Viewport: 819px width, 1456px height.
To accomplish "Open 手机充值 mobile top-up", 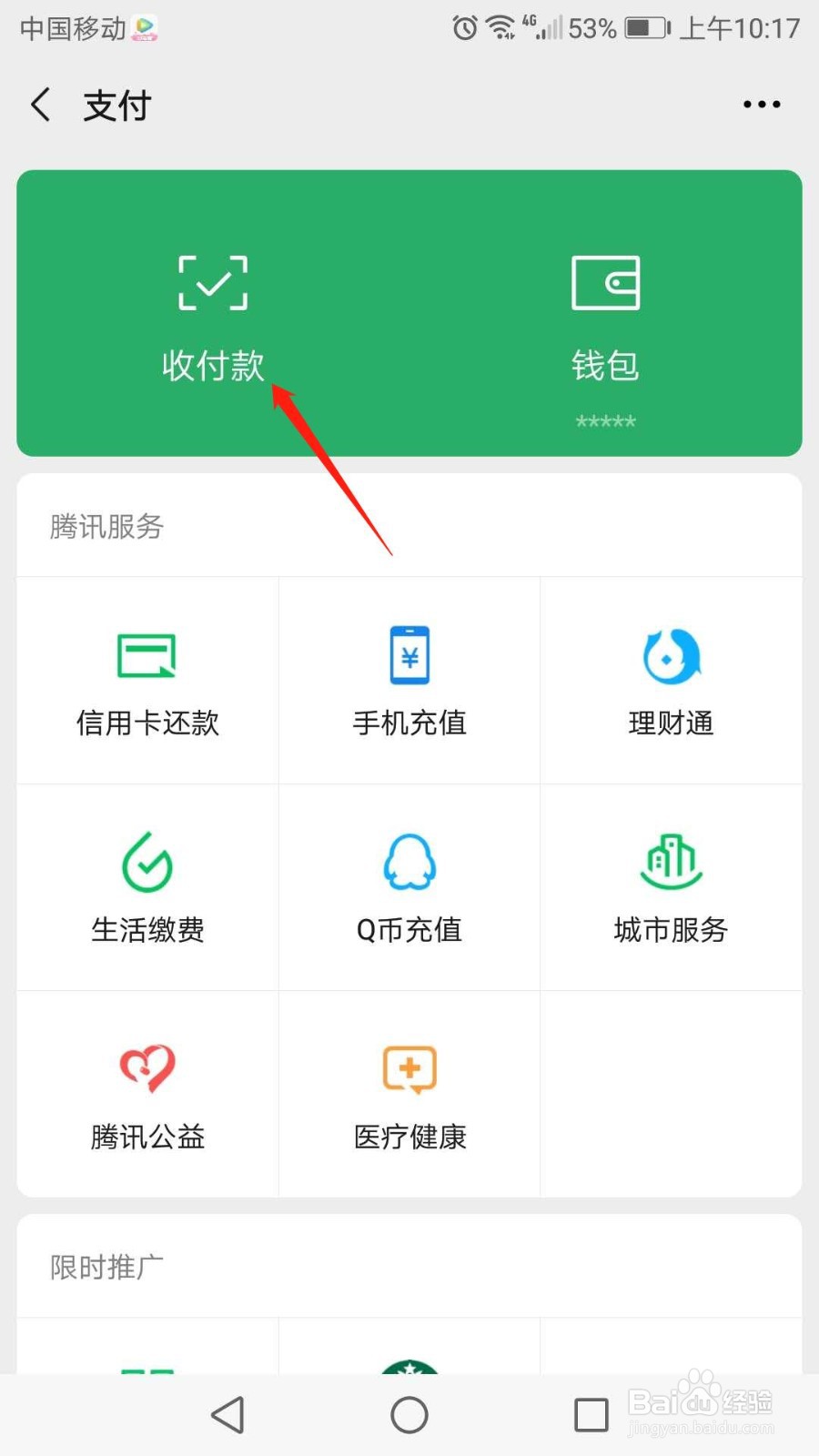I will coord(409,682).
